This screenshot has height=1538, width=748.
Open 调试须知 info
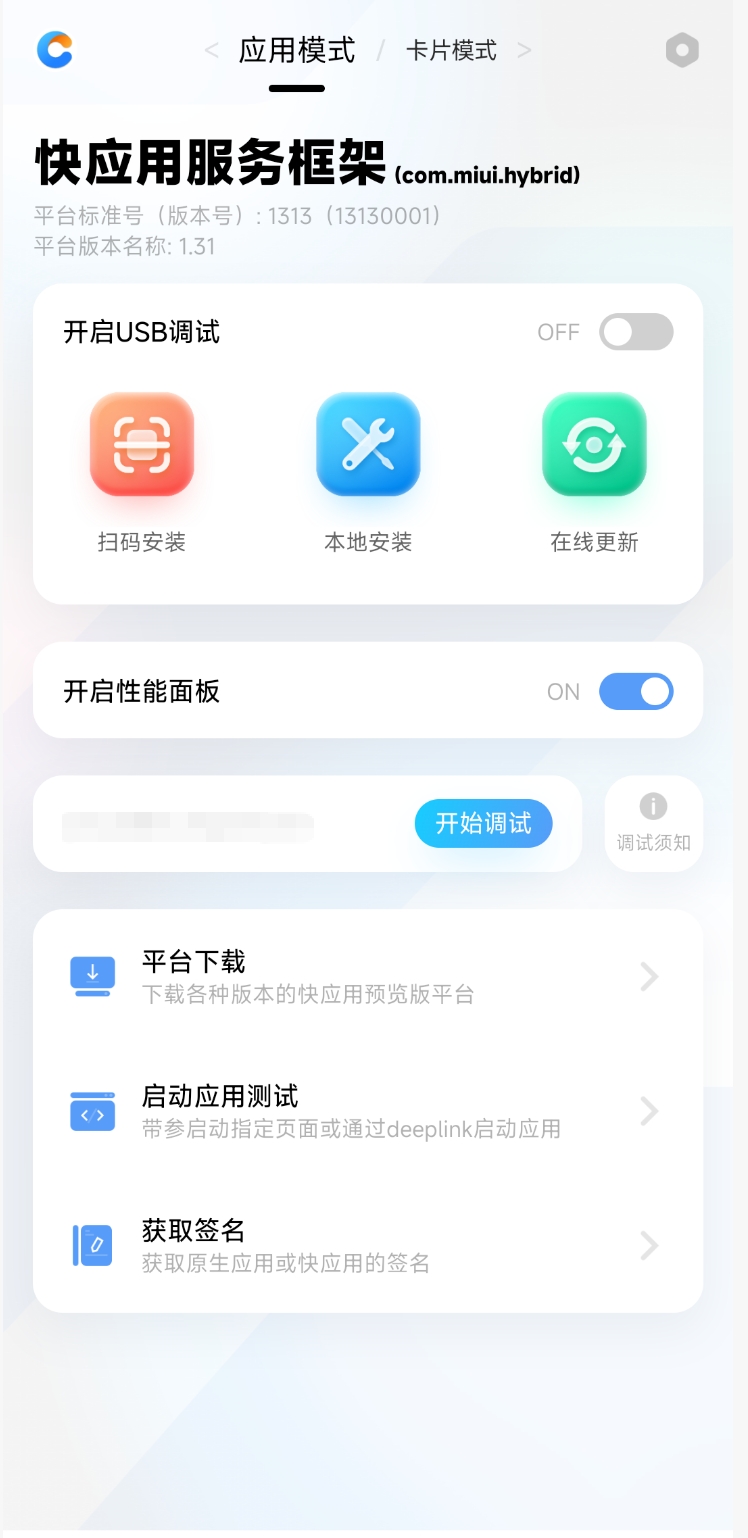(x=653, y=823)
